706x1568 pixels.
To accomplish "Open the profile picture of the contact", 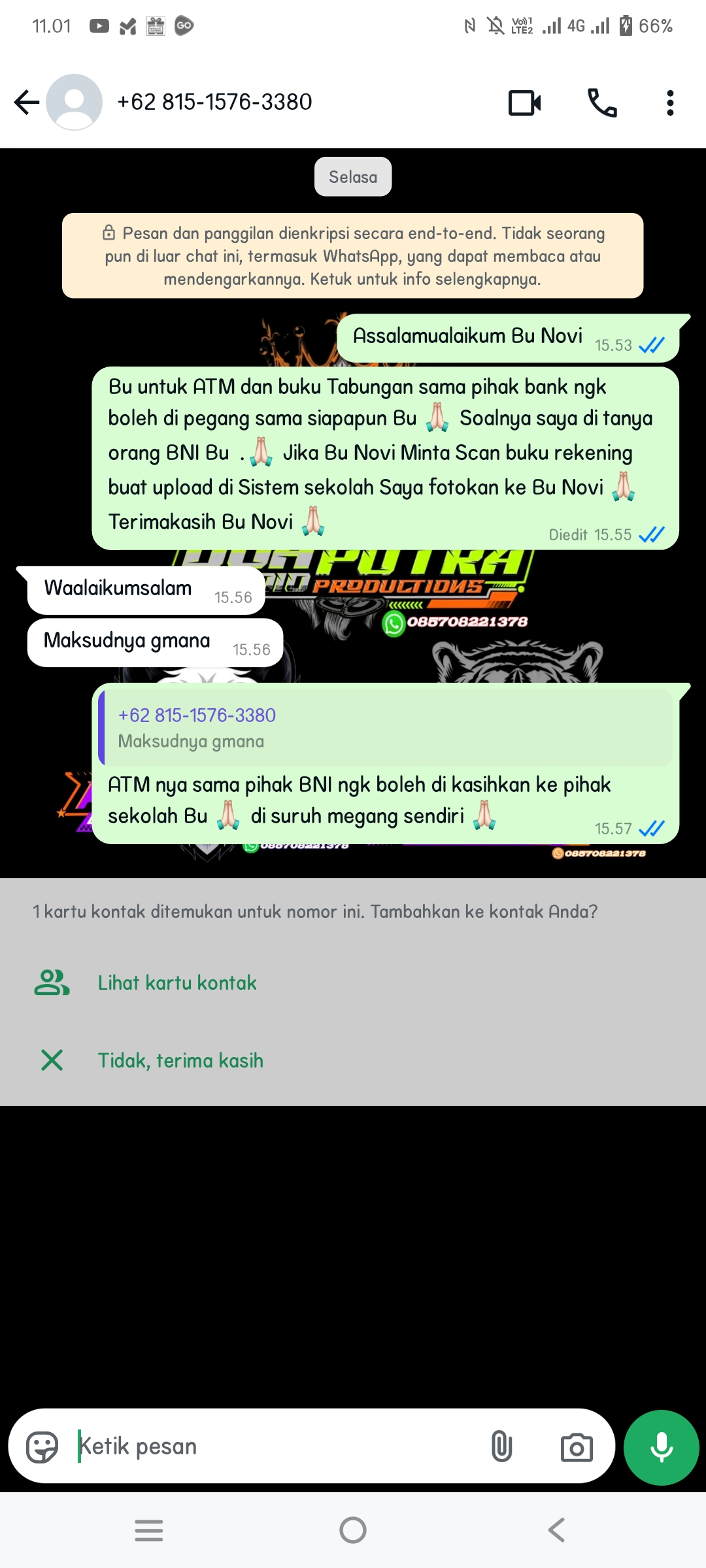I will point(74,102).
